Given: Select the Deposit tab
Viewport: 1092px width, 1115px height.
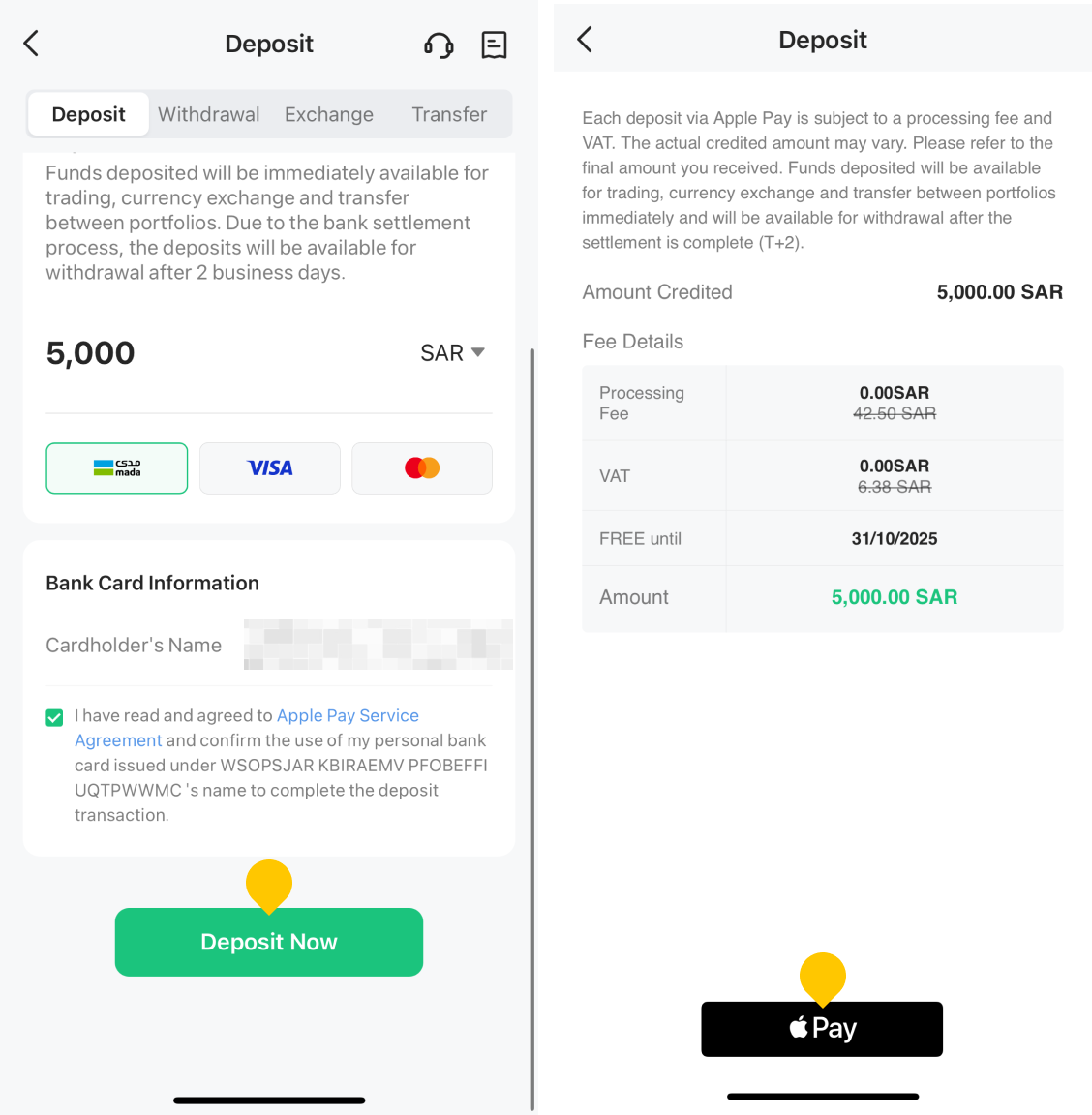Looking at the screenshot, I should click(88, 114).
